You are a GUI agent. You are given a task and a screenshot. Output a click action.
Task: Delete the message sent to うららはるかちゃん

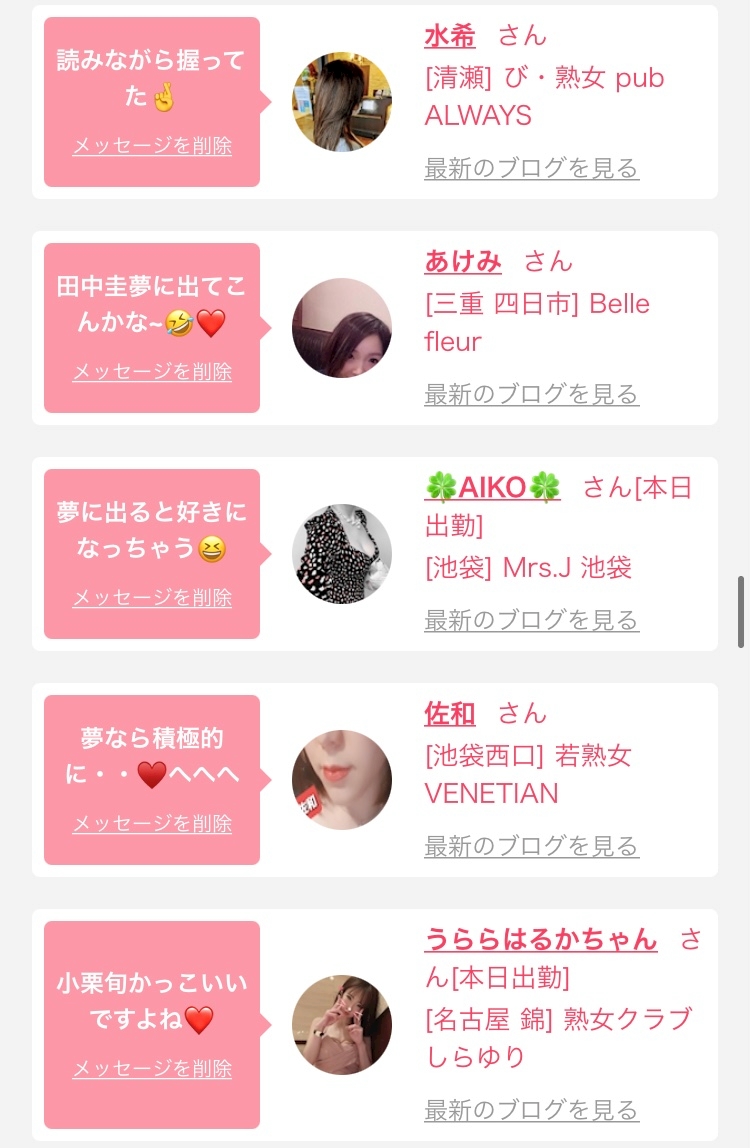tap(152, 1069)
